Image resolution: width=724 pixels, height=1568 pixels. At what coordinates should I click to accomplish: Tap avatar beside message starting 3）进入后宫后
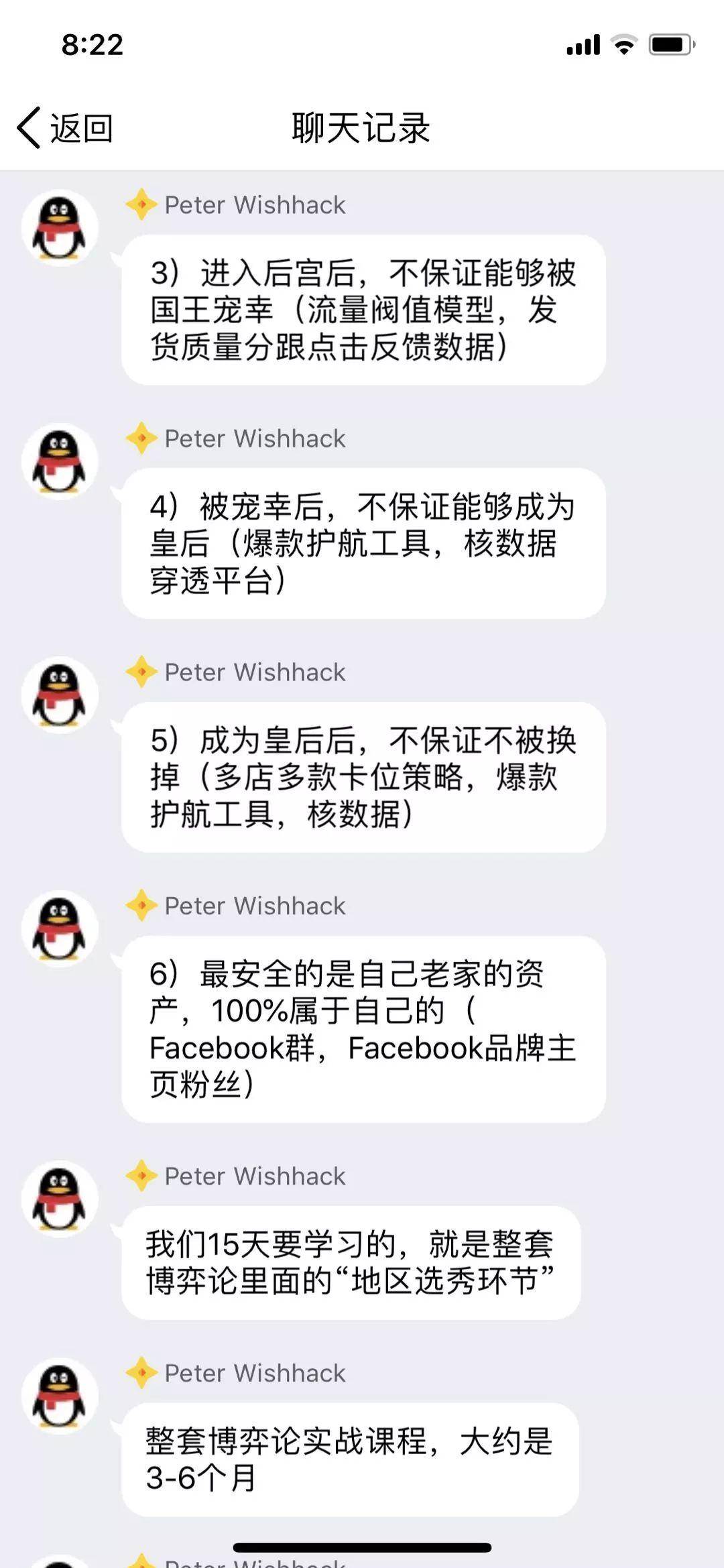[x=60, y=229]
